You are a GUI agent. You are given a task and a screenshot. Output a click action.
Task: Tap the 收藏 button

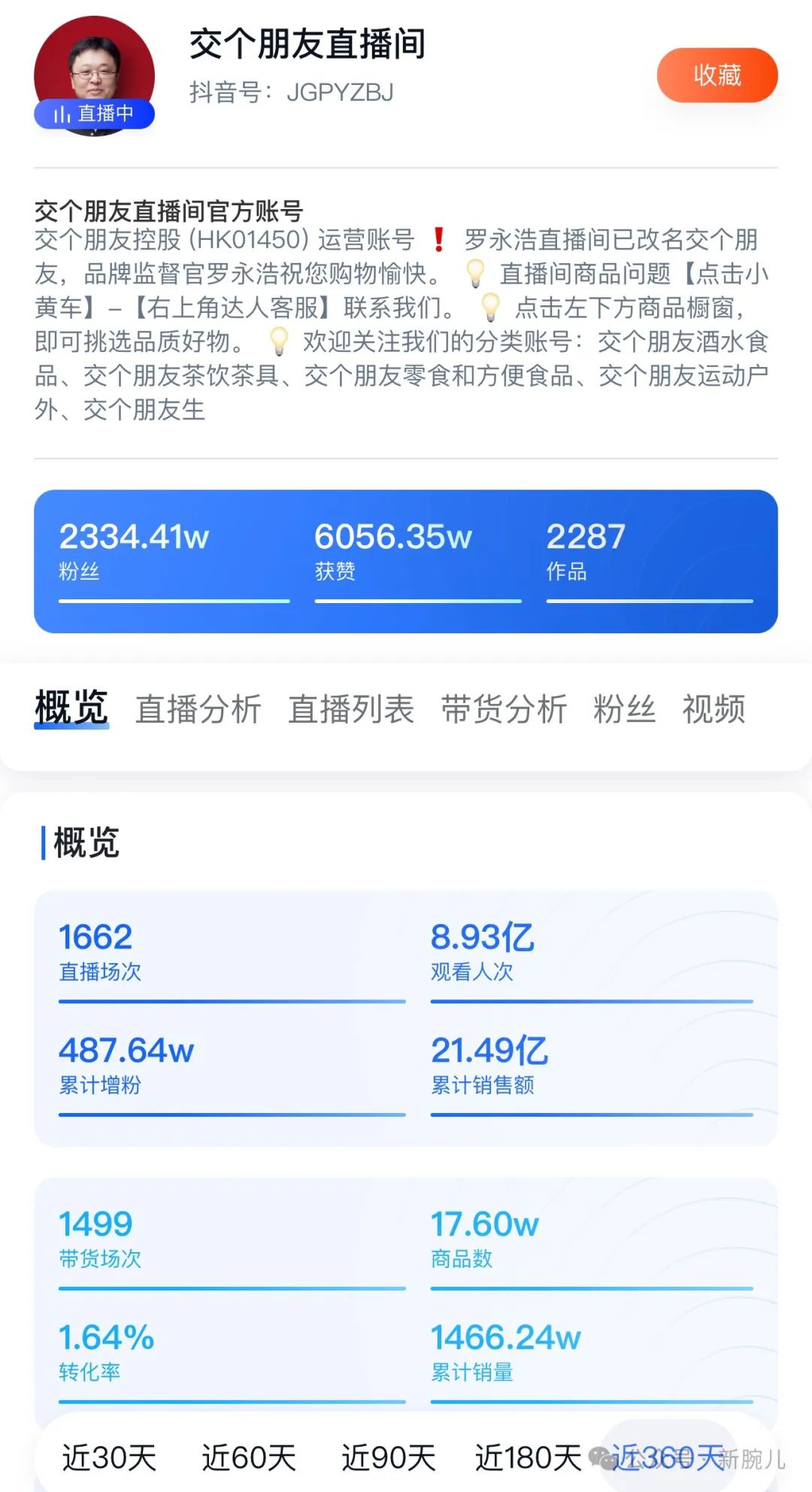click(x=717, y=75)
